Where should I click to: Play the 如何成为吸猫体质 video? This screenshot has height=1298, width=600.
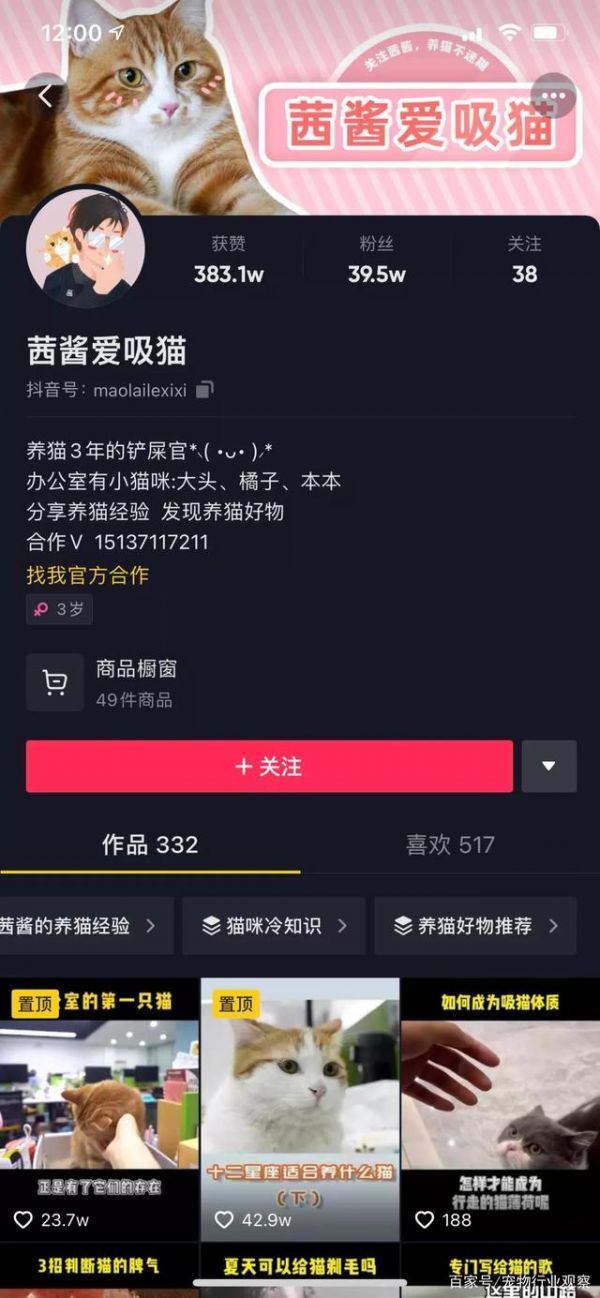[500, 1110]
